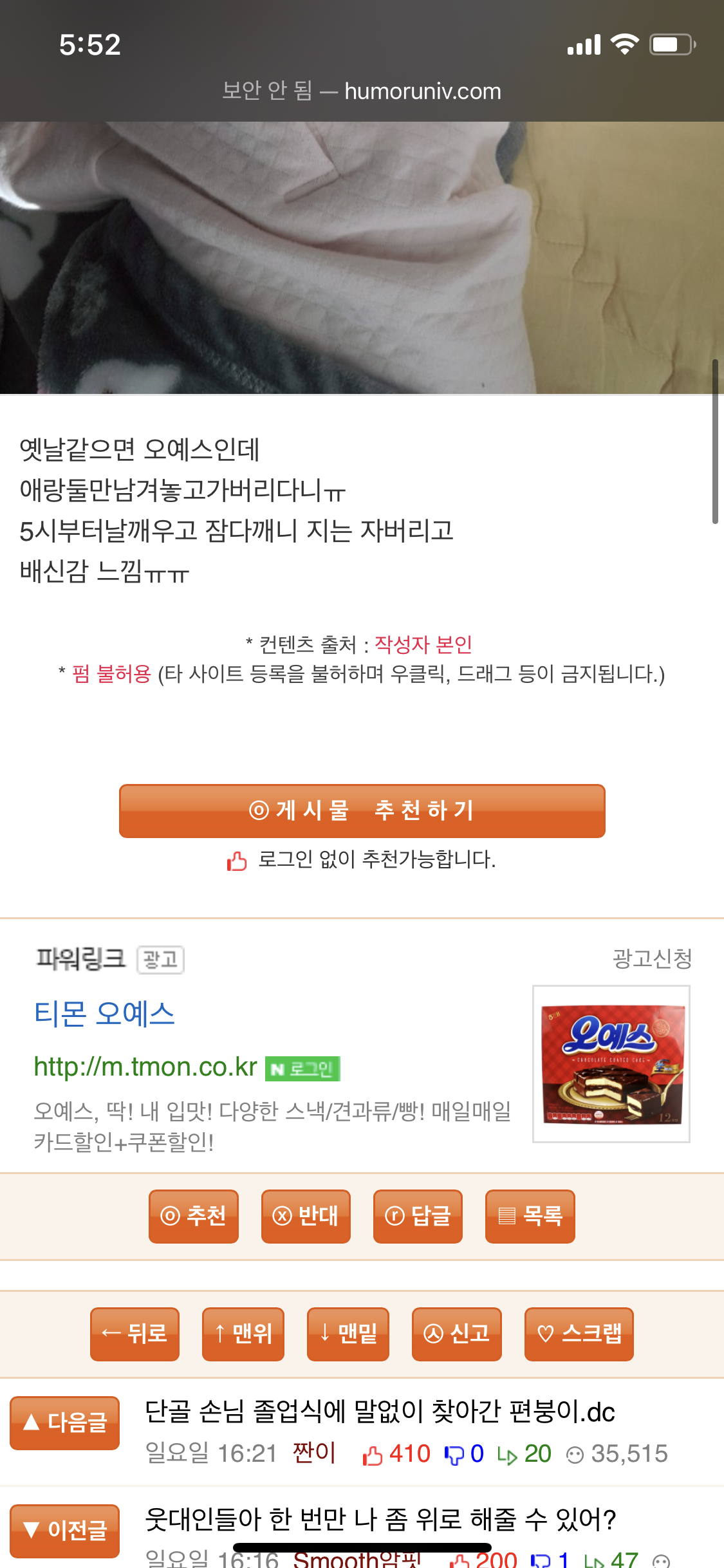The image size is (724, 1568).
Task: Scrap the post with 스크랩
Action: click(579, 1334)
